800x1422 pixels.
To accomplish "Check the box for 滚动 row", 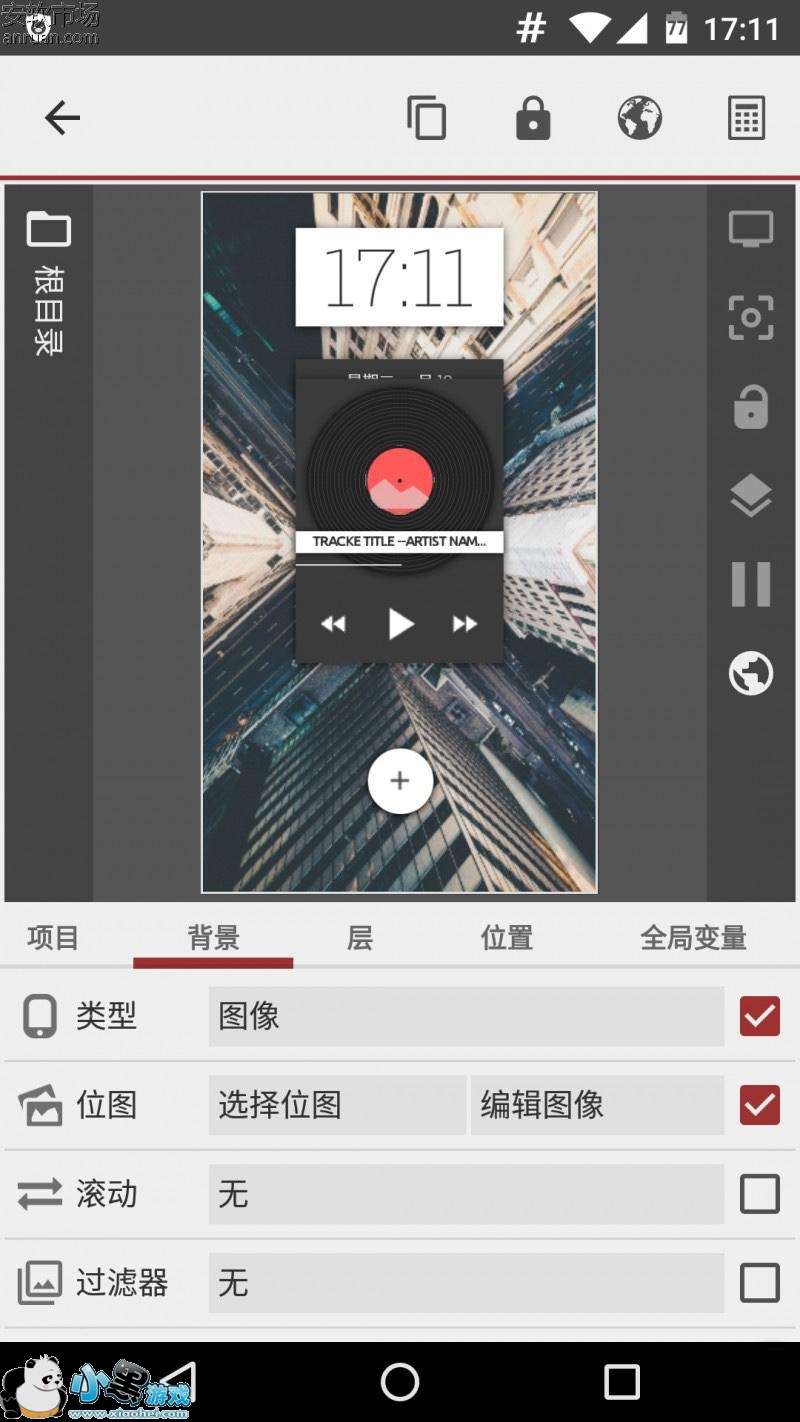I will (760, 1194).
